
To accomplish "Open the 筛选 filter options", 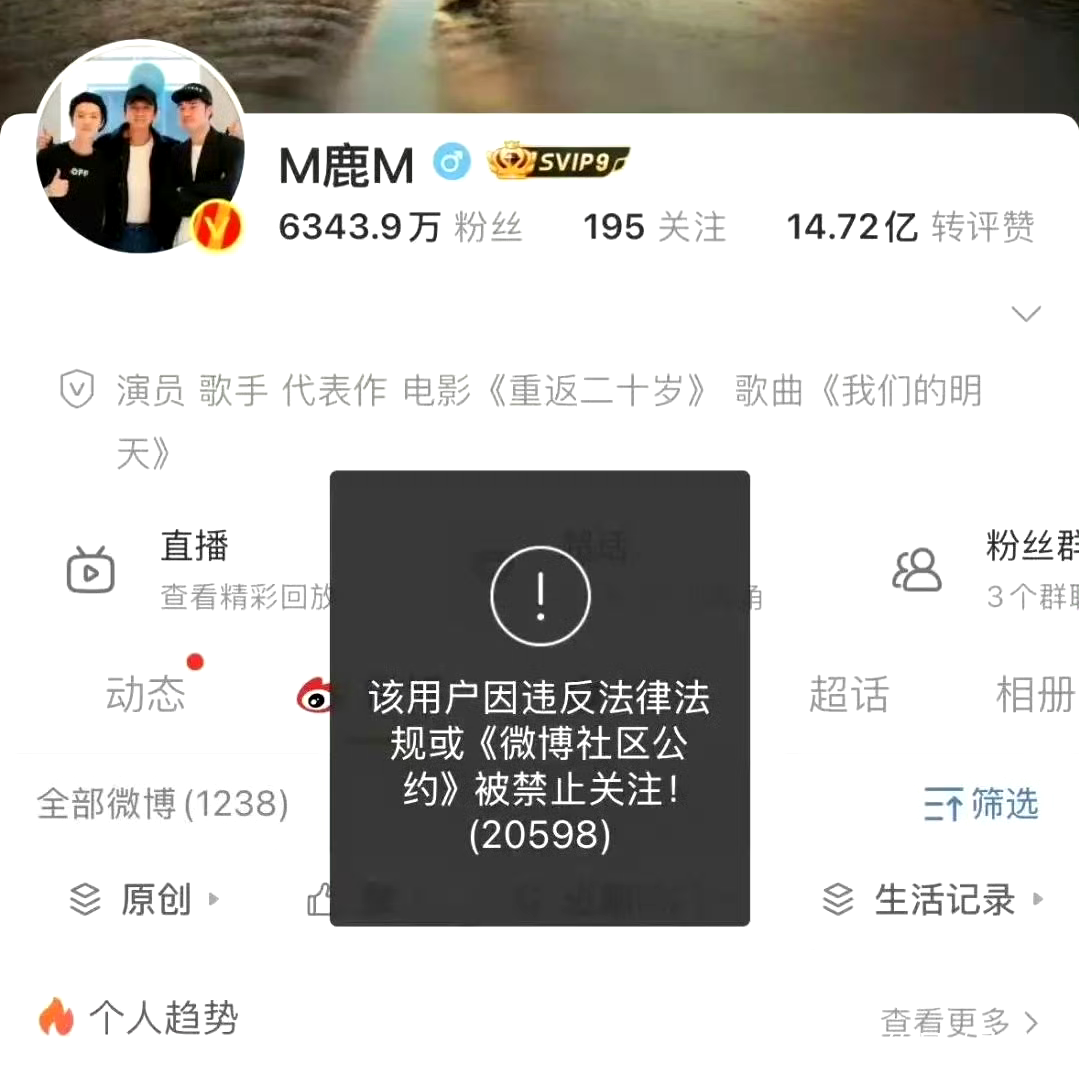I will click(981, 804).
